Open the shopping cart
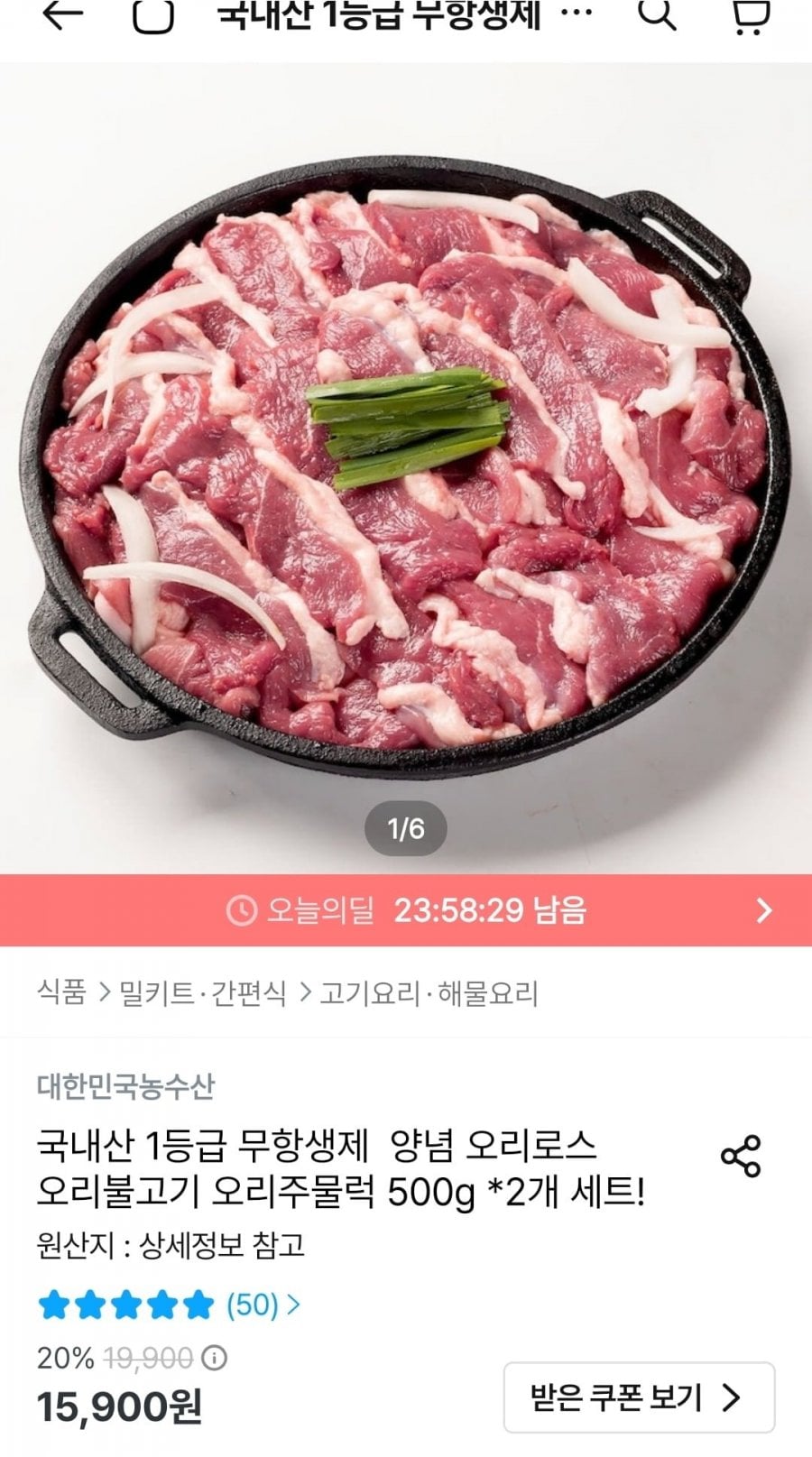Screen dimensions: 812x1457 pyautogui.click(x=749, y=15)
